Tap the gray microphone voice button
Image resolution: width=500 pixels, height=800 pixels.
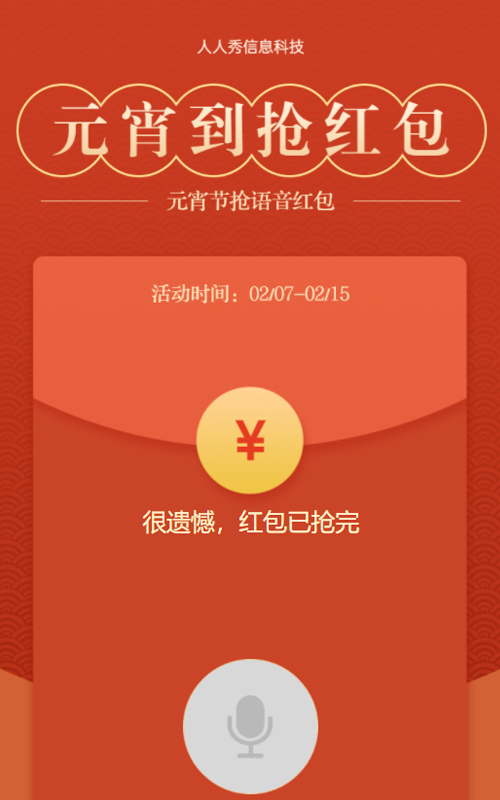tap(250, 726)
